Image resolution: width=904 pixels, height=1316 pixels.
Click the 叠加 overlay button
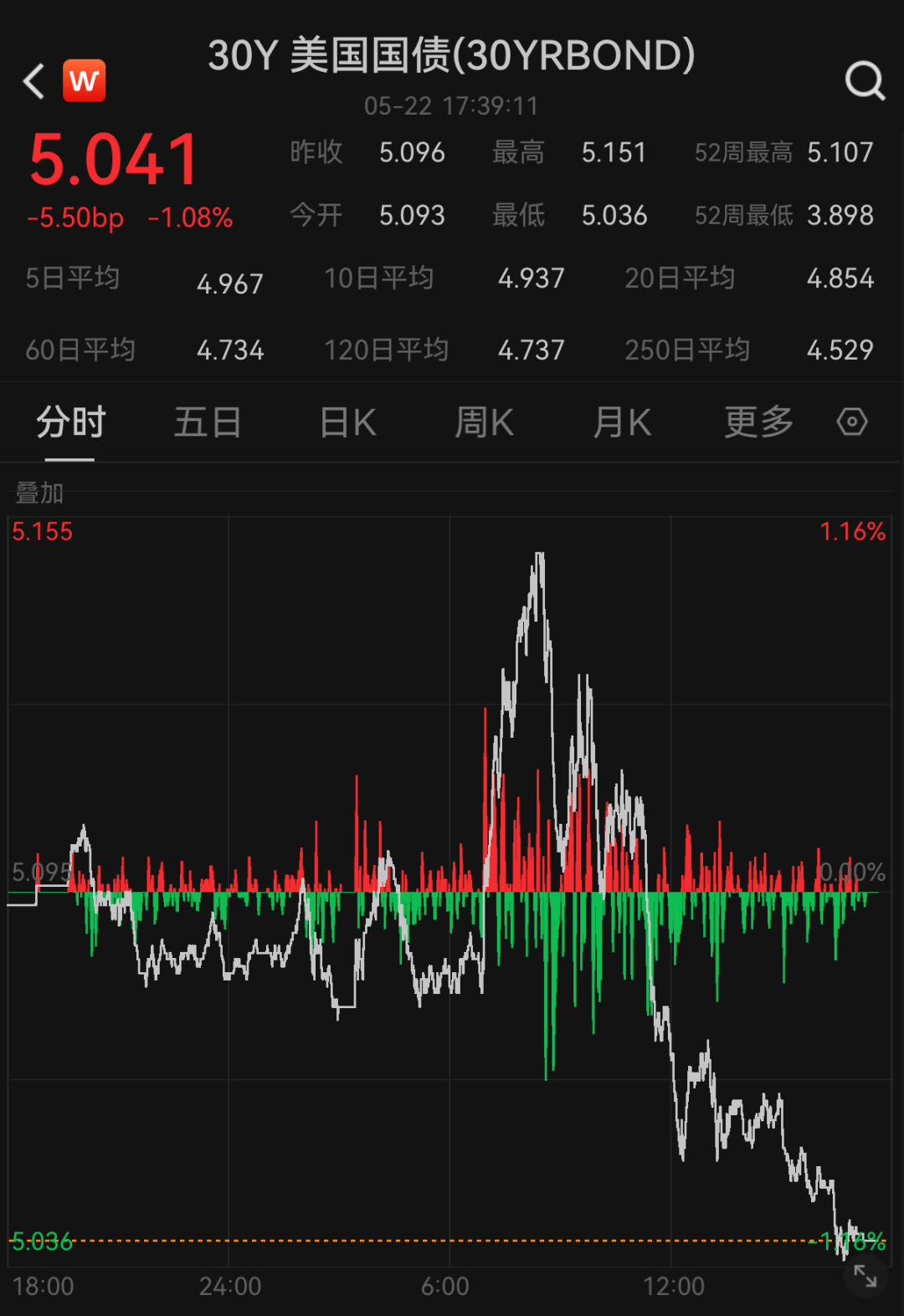[38, 494]
